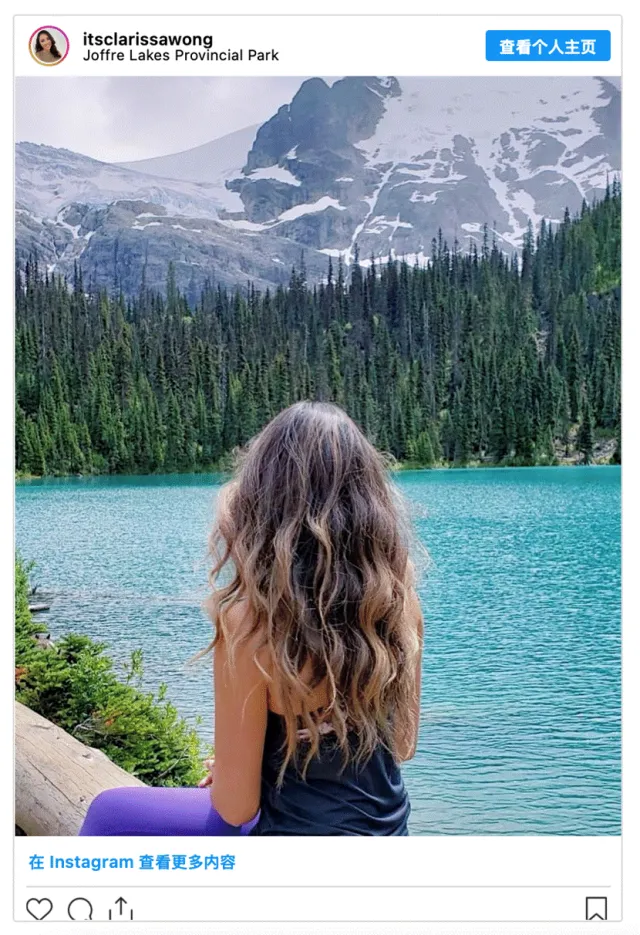The image size is (640, 935).
Task: Open comments with the speech bubble icon
Action: (80, 909)
